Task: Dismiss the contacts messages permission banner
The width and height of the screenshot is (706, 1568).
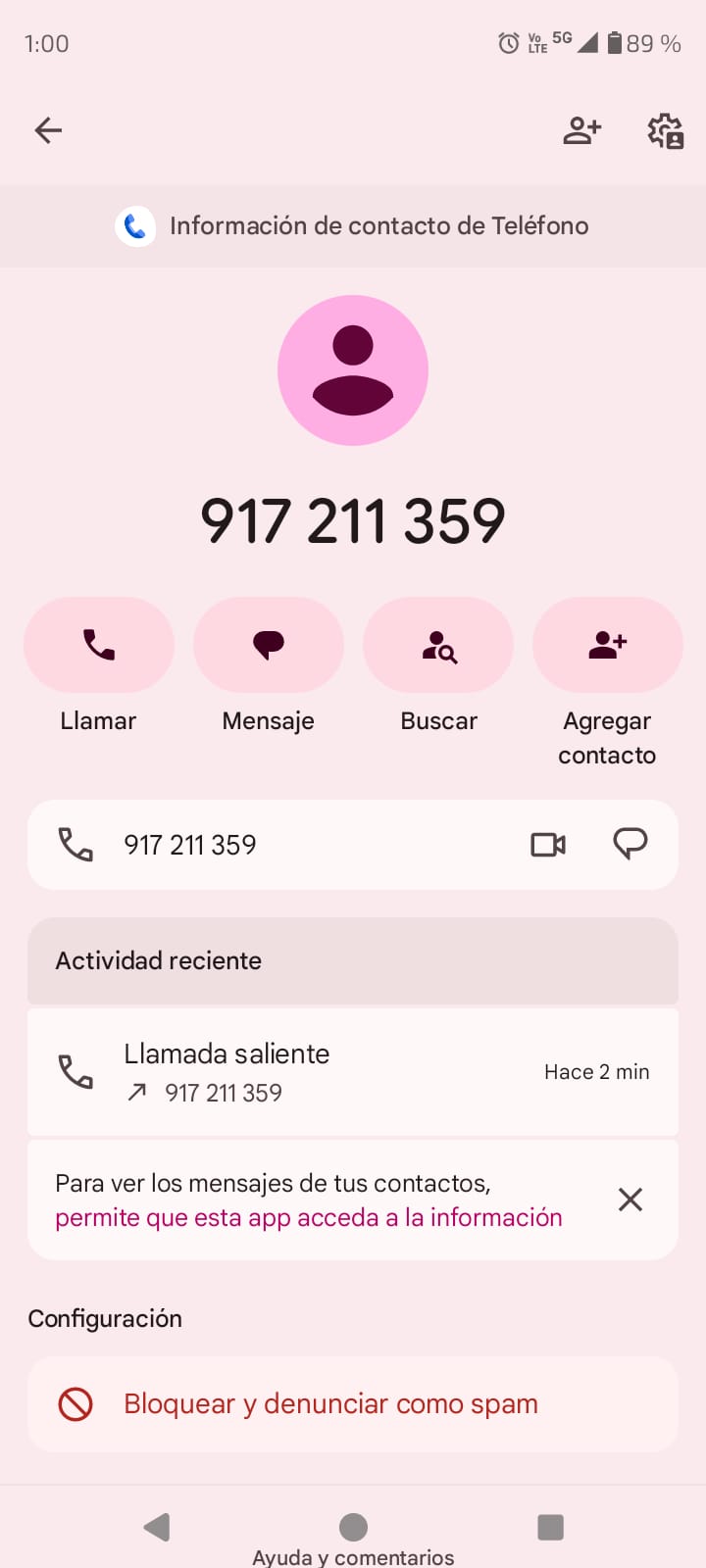Action: [x=630, y=1200]
